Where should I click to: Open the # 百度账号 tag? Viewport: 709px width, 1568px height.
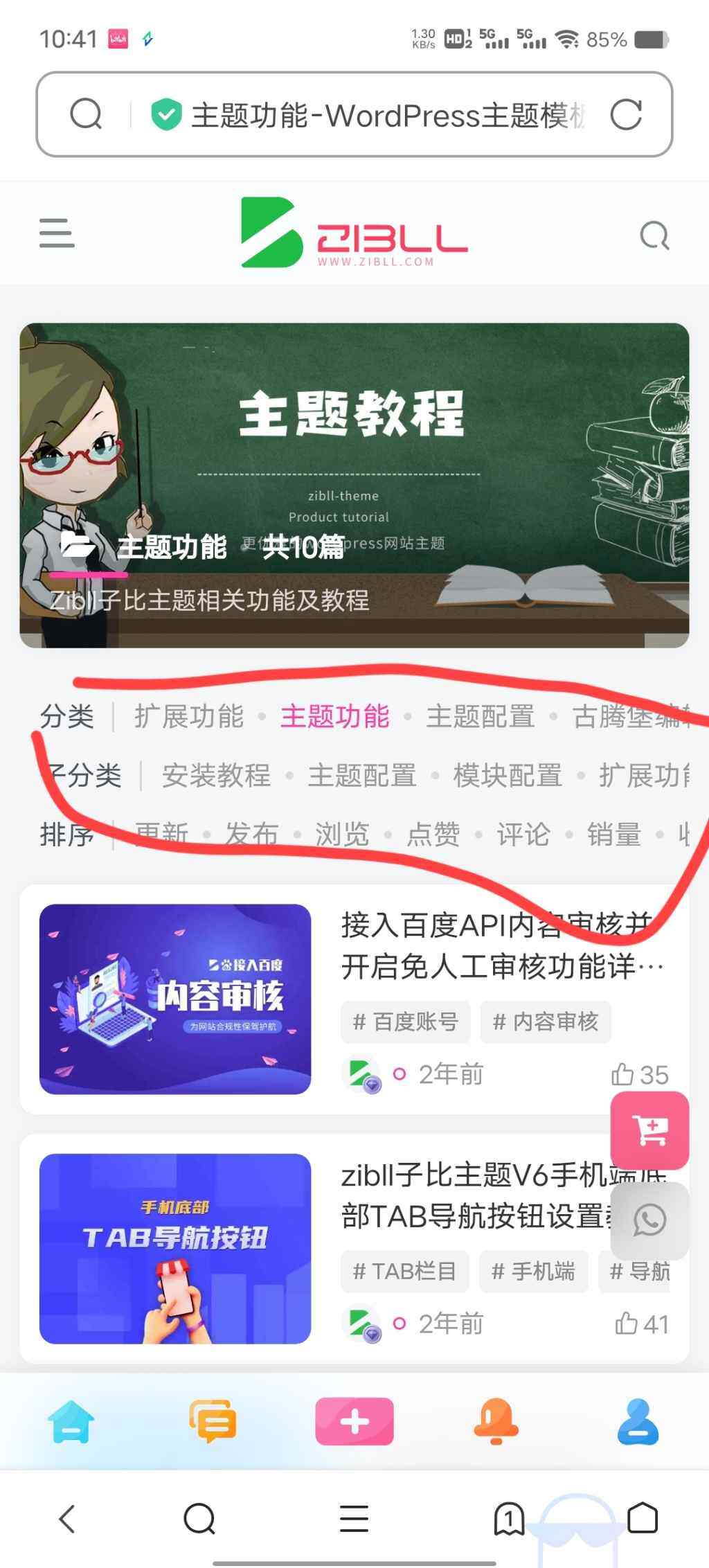405,1022
